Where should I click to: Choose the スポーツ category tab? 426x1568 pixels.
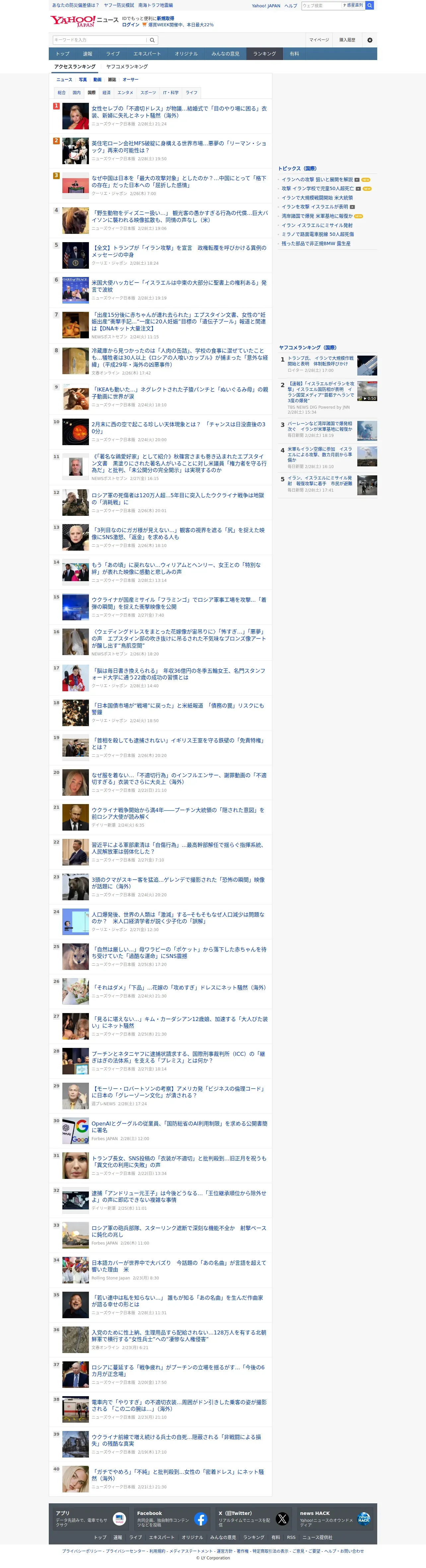(x=148, y=93)
